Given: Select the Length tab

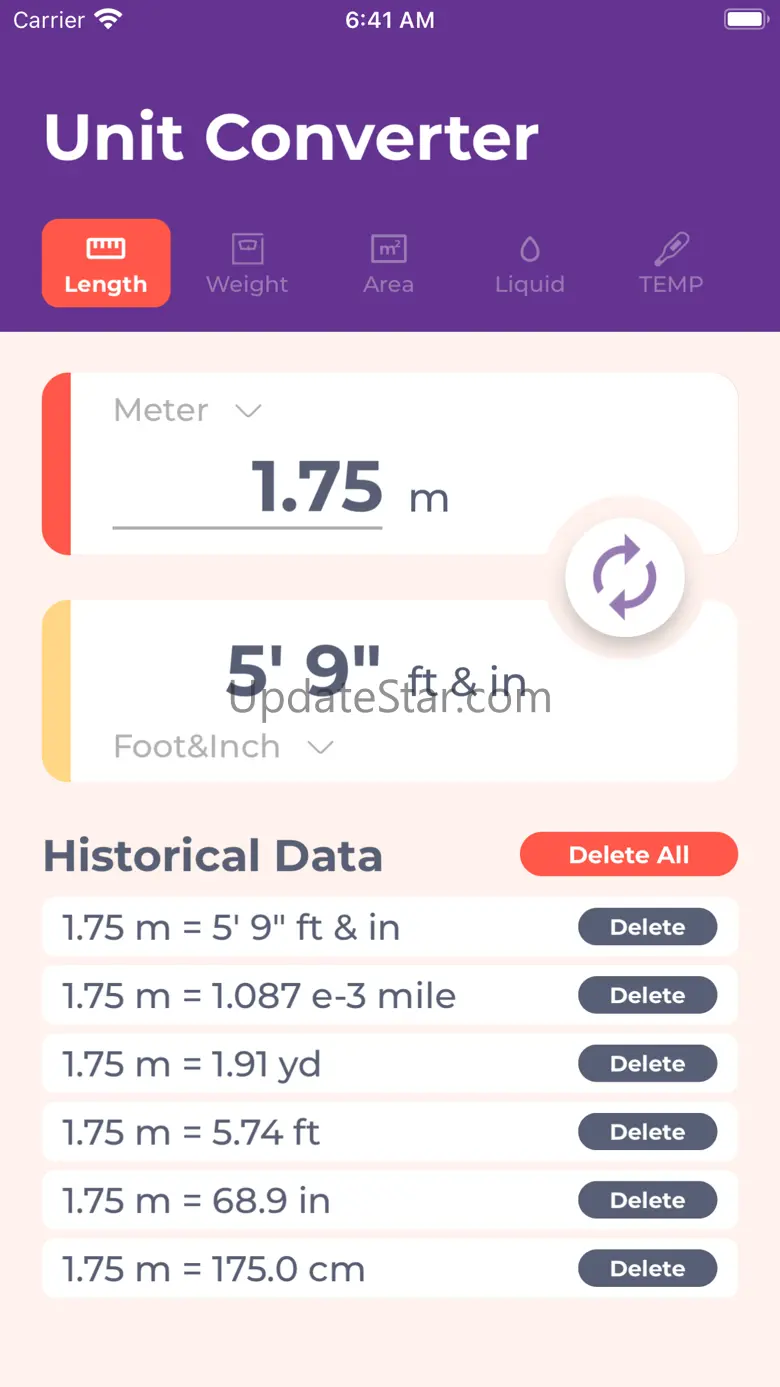Looking at the screenshot, I should tap(106, 263).
